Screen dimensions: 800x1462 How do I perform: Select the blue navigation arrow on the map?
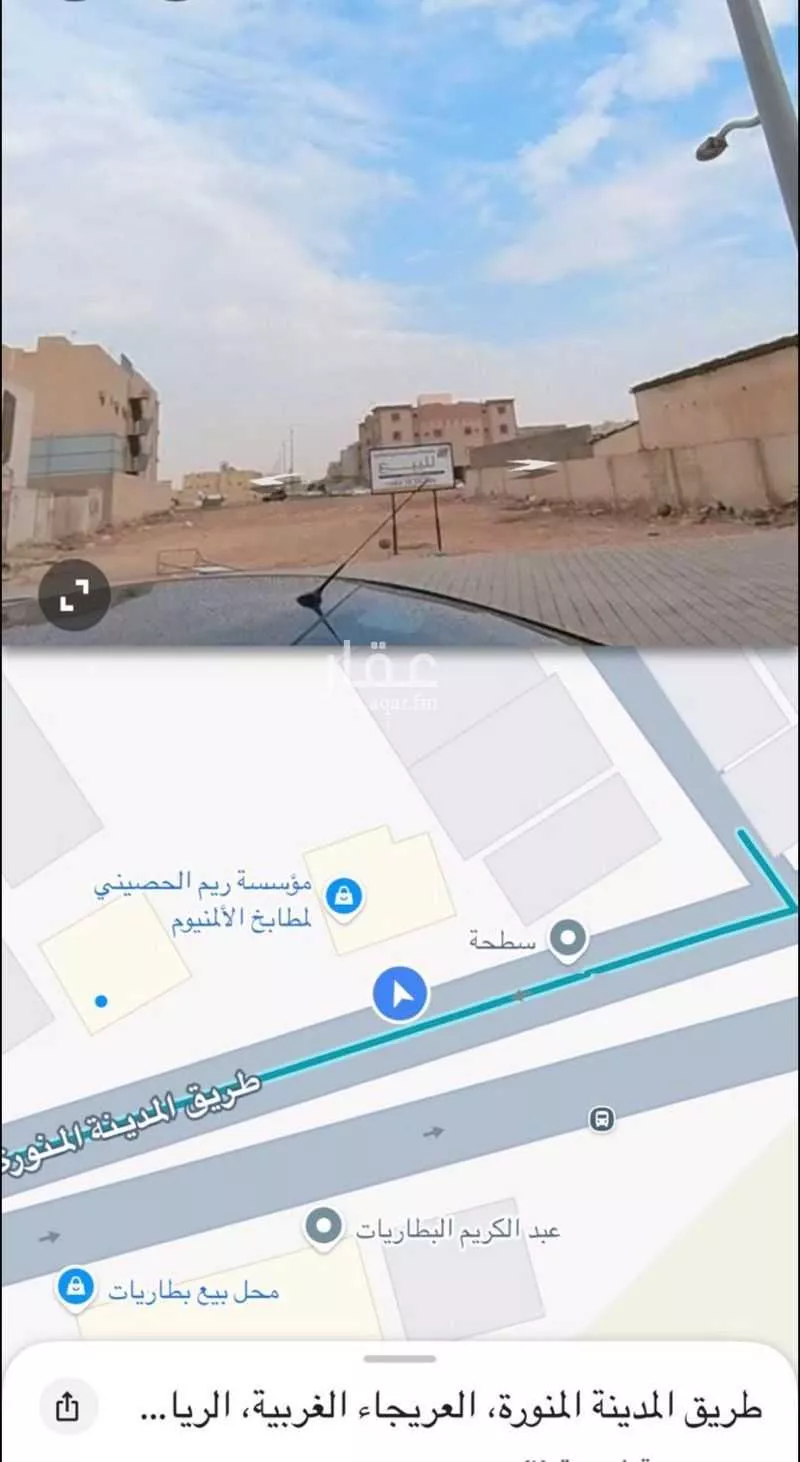coord(400,991)
